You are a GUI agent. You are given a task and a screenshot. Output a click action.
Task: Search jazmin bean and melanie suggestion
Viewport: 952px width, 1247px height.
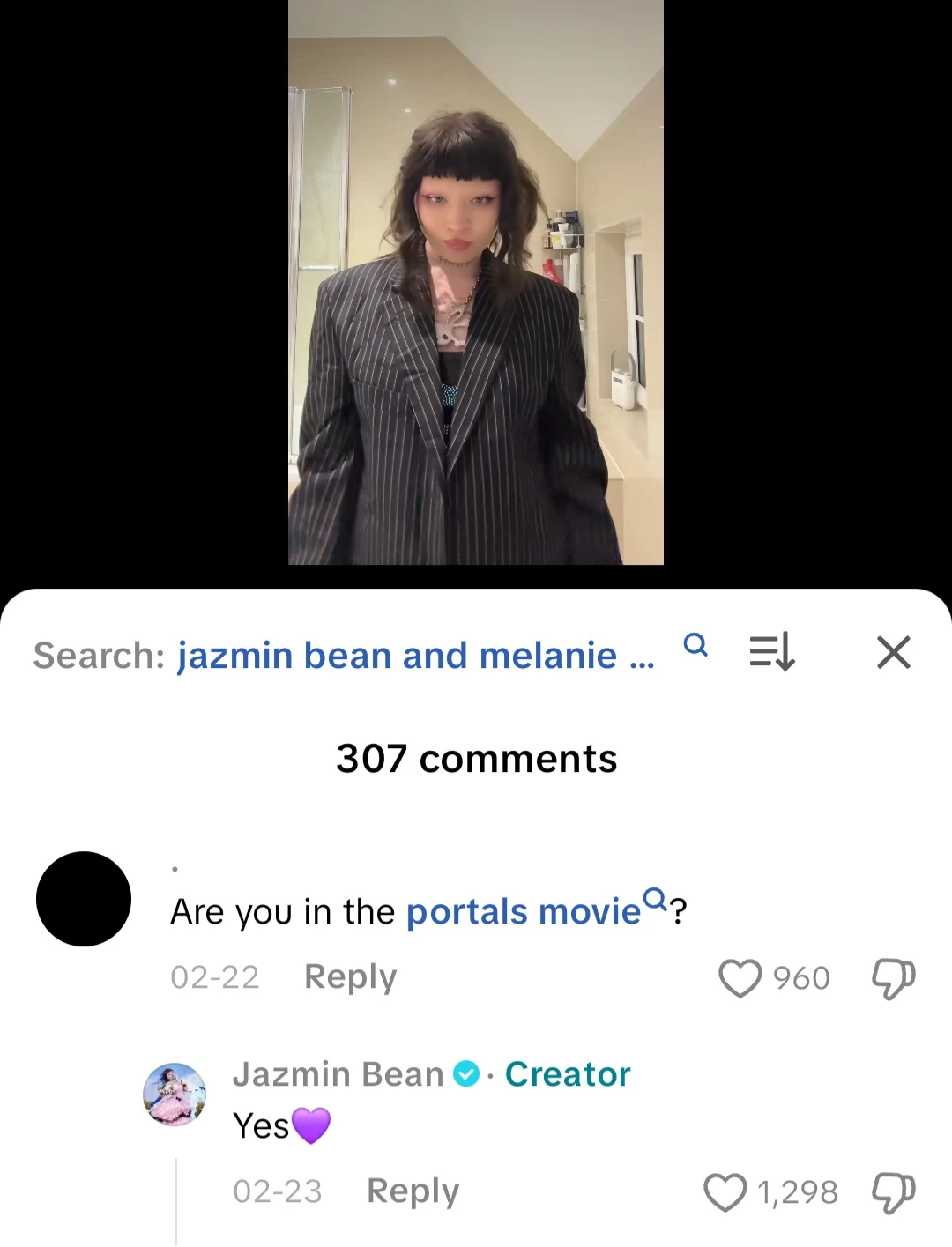pyautogui.click(x=415, y=656)
